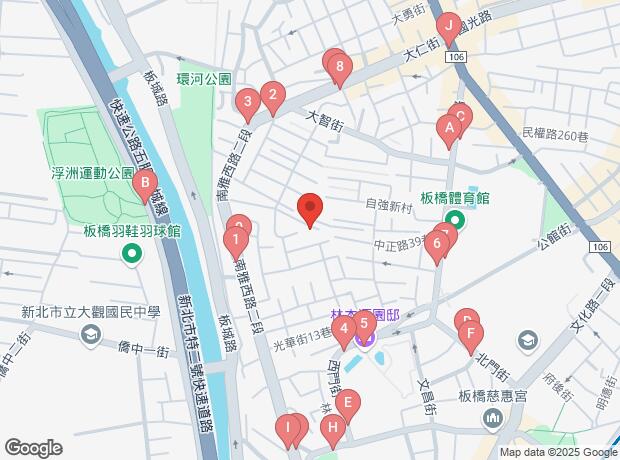Open the 板橋體育館 place icon
620x460 pixels.
coord(455,220)
